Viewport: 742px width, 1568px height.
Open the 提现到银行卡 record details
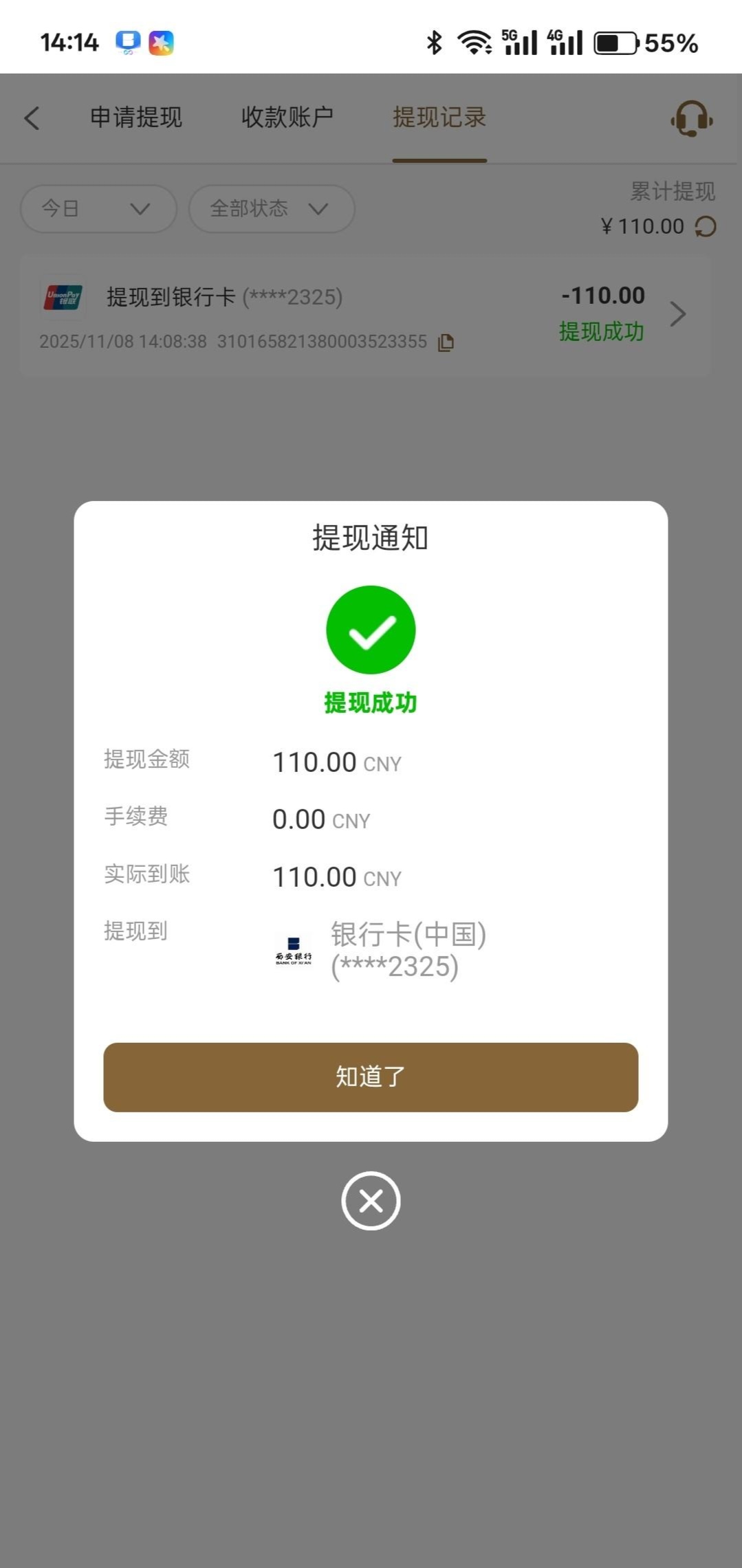[677, 314]
